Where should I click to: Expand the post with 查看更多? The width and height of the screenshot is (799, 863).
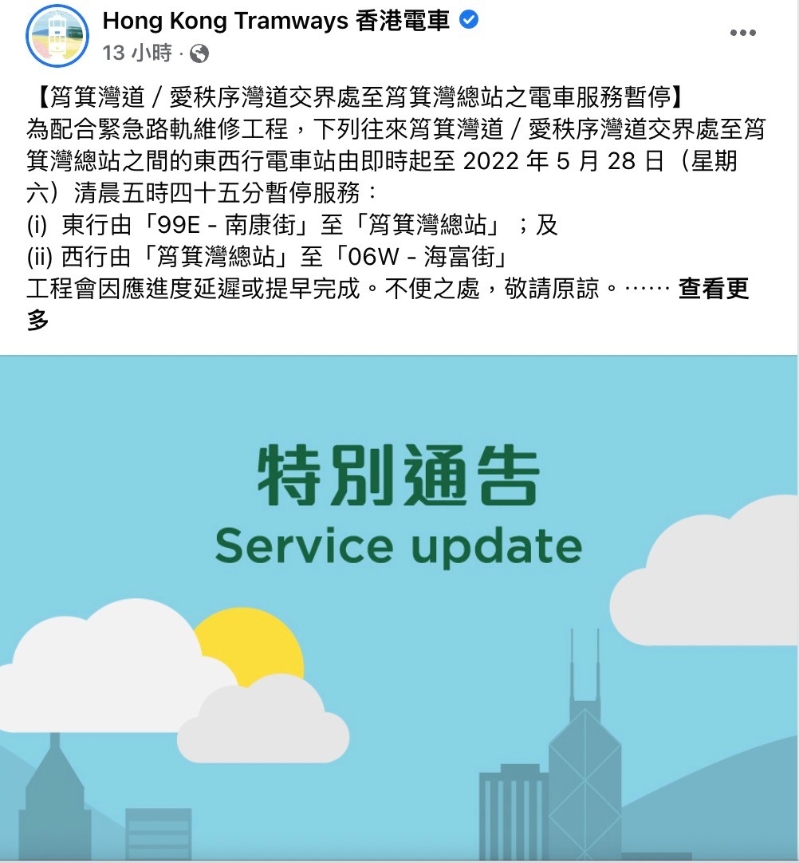tap(713, 290)
